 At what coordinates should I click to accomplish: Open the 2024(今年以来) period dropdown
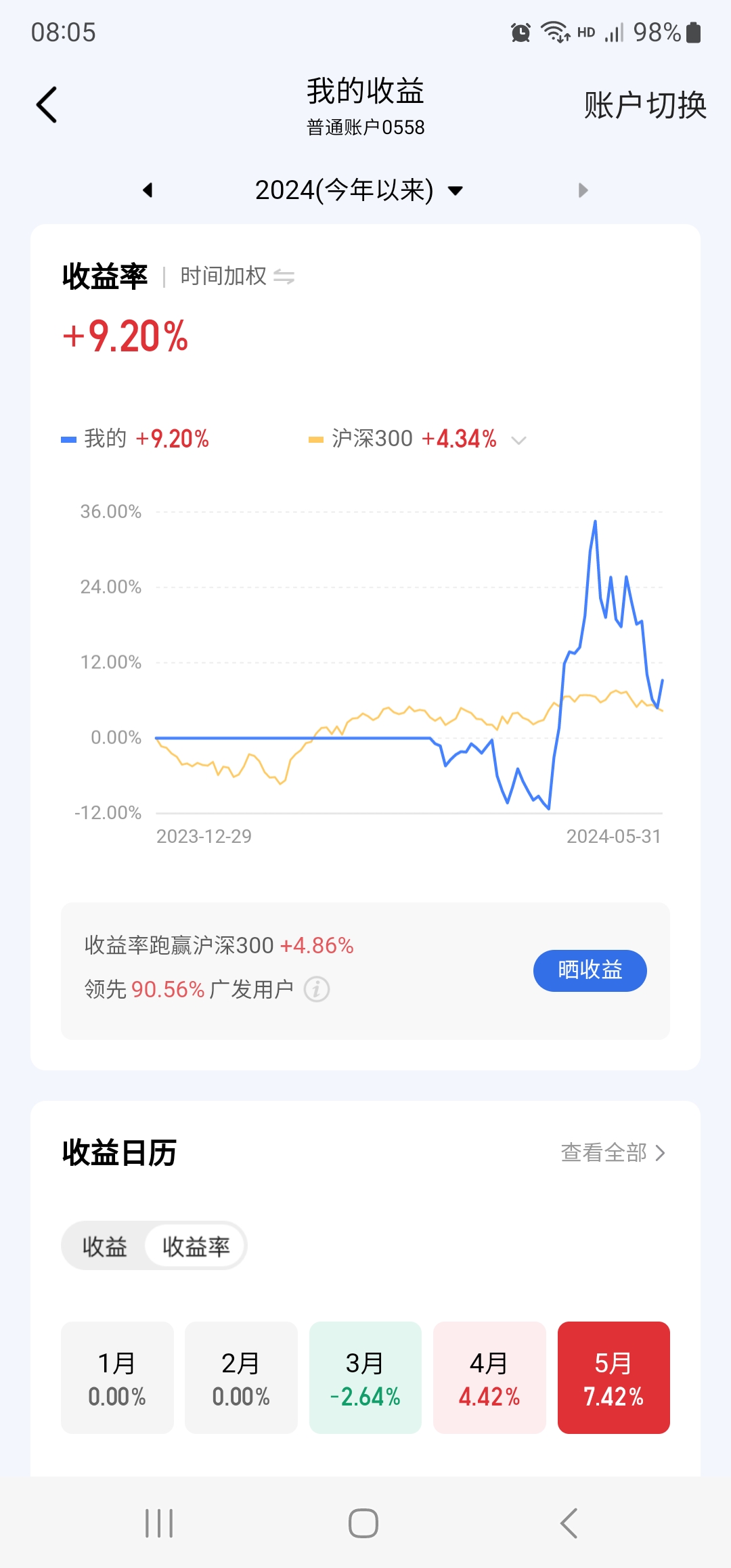coord(359,190)
